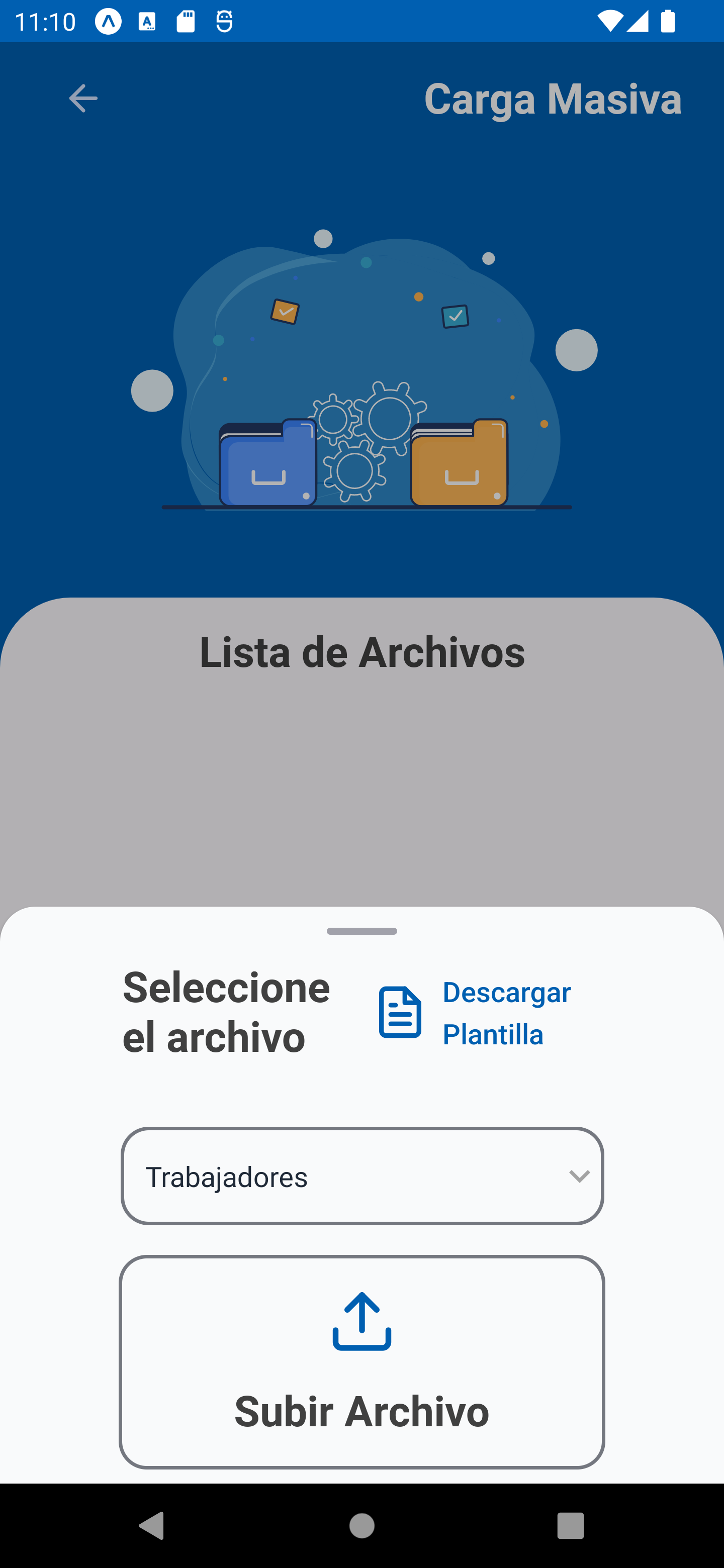Tap the bottom sheet drag handle
Image resolution: width=724 pixels, height=1568 pixels.
(x=361, y=931)
